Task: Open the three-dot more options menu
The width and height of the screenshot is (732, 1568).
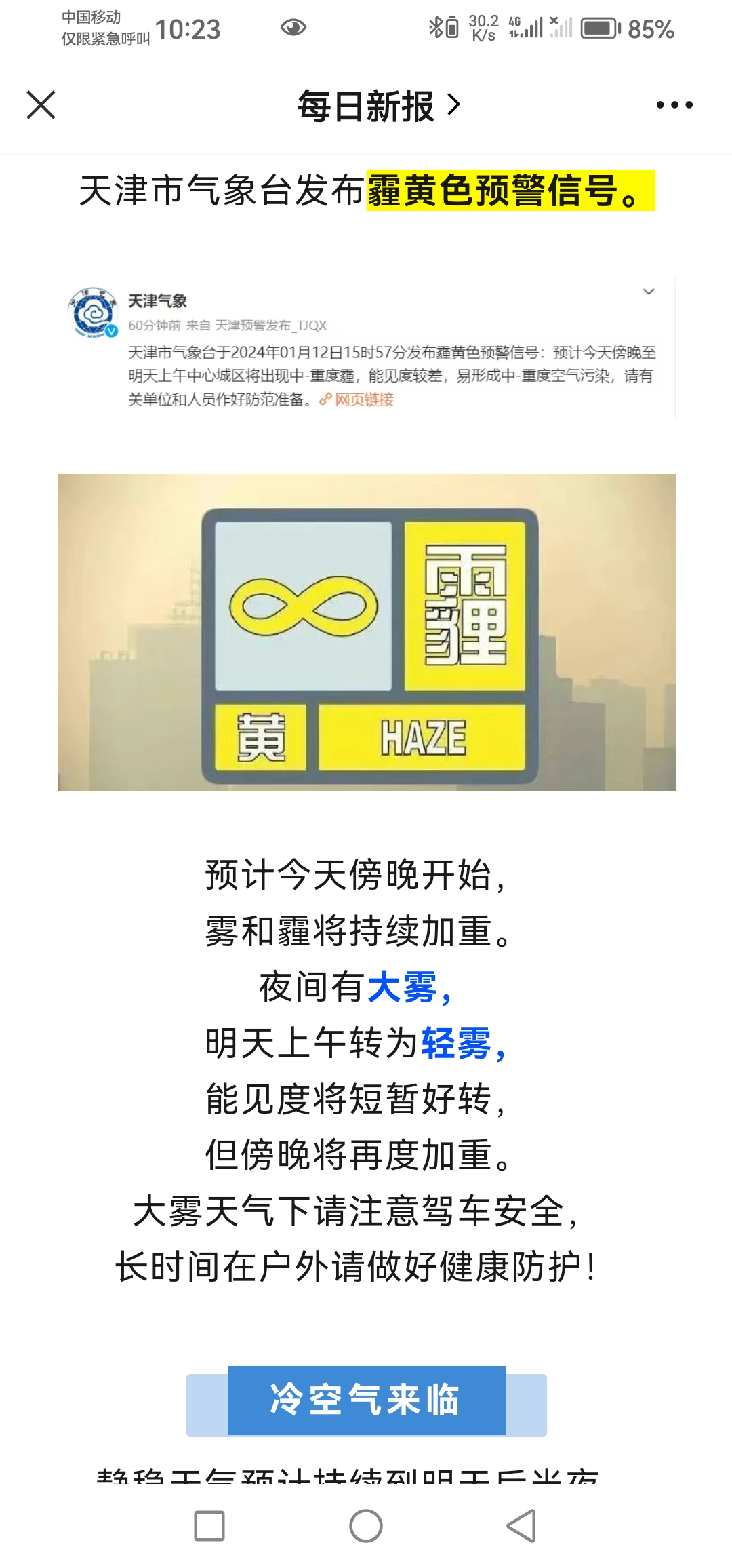Action: (x=674, y=105)
